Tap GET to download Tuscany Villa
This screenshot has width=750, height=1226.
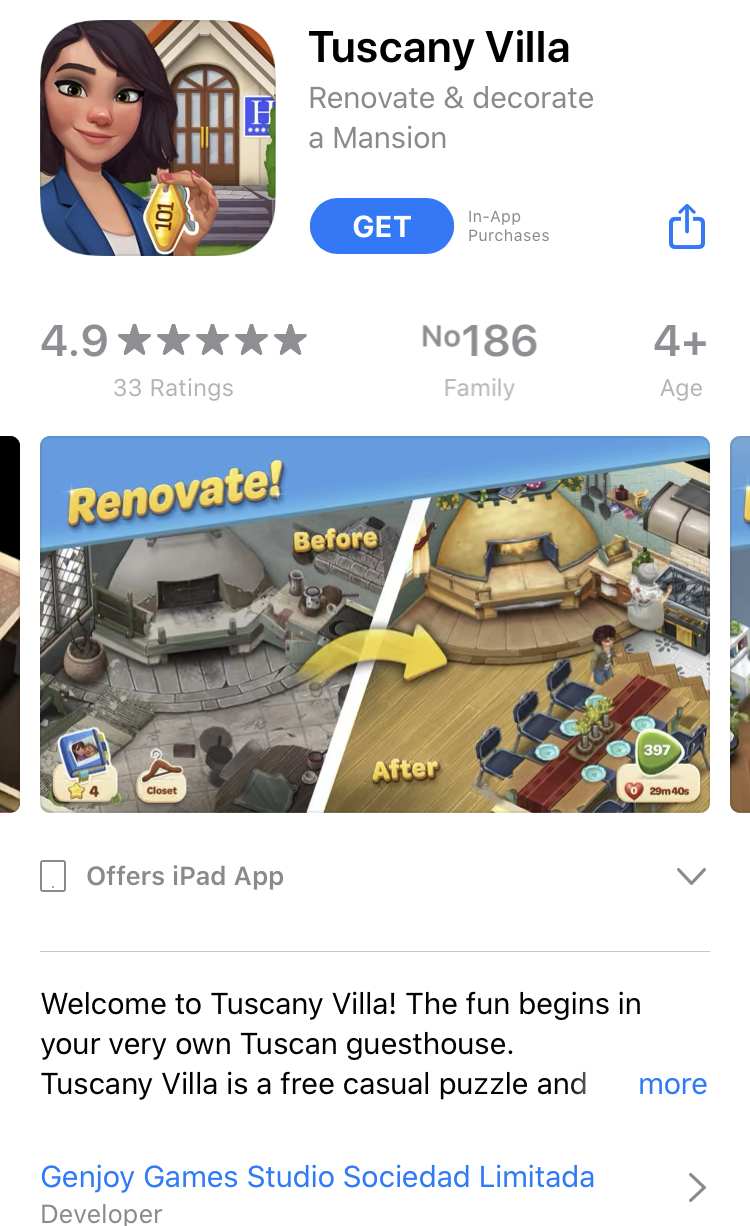point(381,226)
